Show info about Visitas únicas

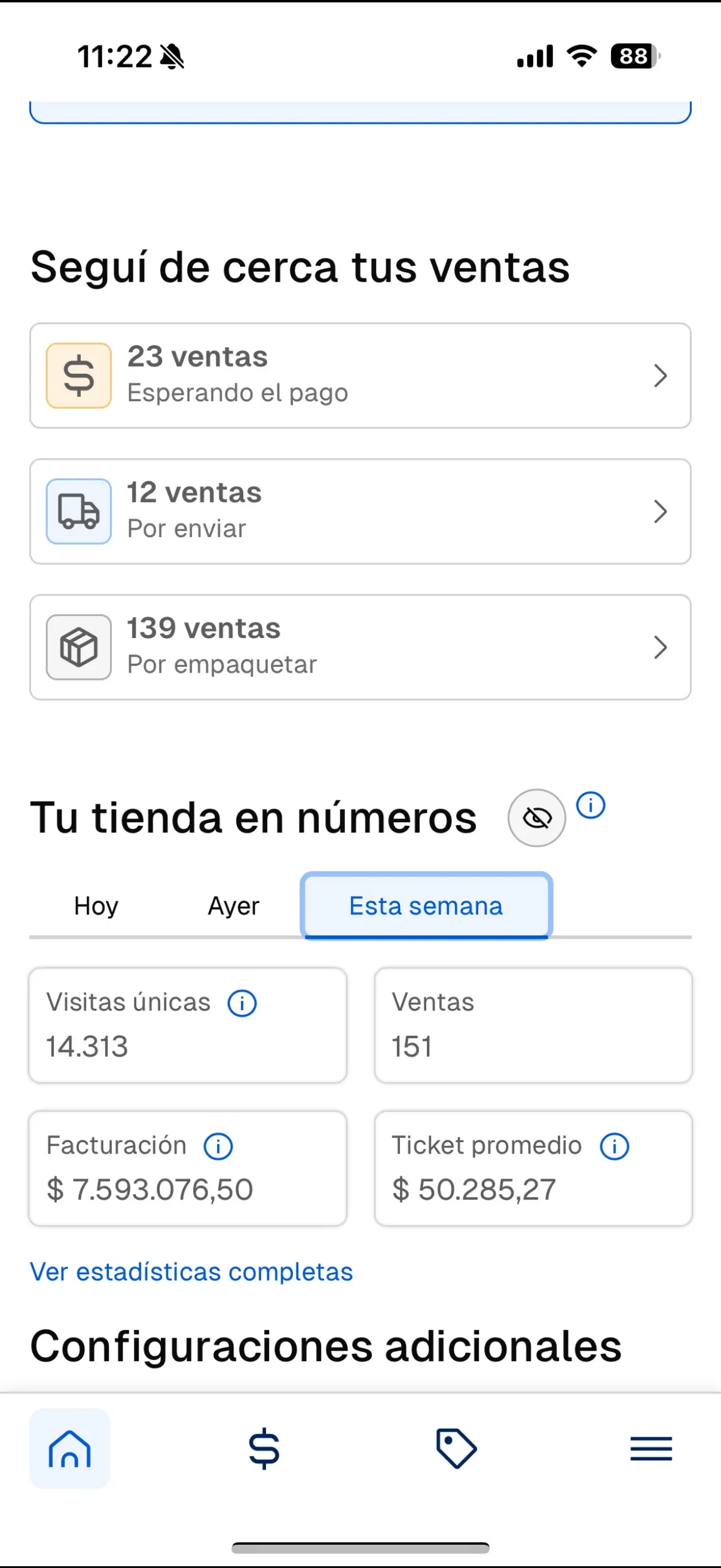pyautogui.click(x=242, y=1003)
